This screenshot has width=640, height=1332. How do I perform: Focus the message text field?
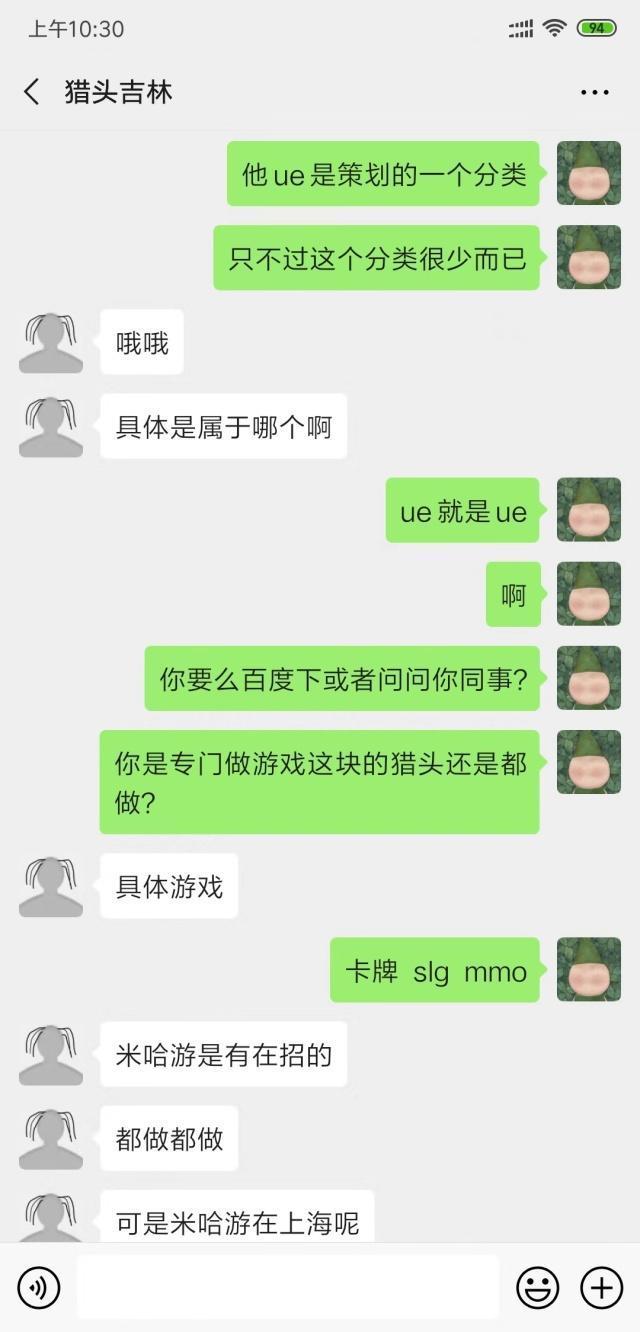[287, 1287]
